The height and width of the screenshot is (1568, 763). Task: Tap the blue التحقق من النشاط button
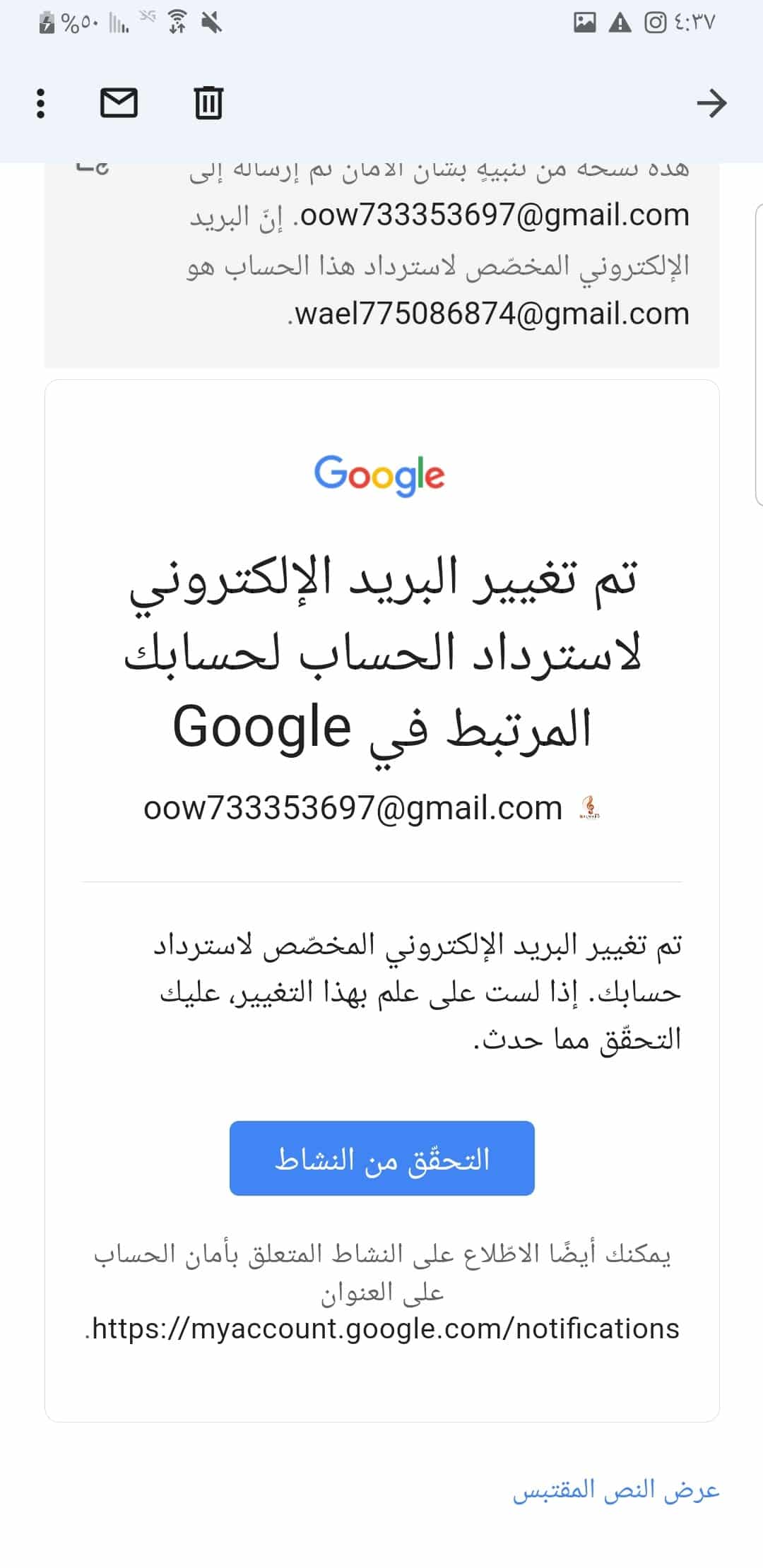click(x=381, y=1158)
